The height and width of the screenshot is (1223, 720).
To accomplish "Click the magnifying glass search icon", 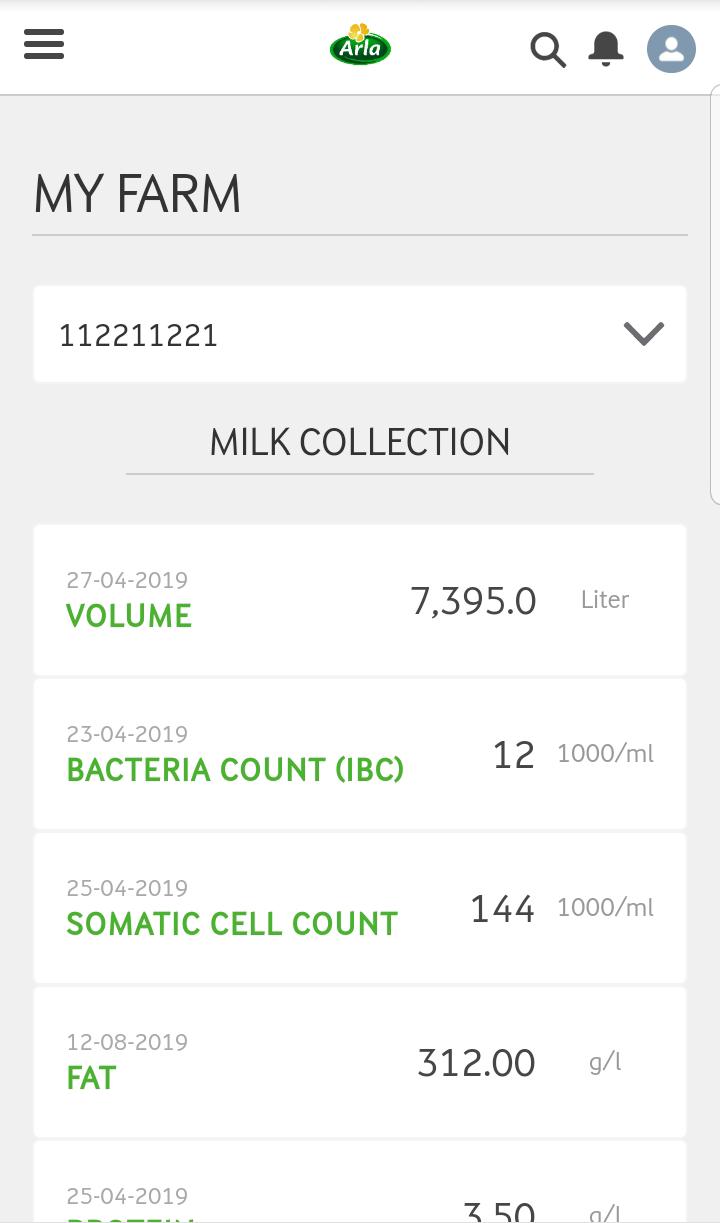I will pos(548,49).
